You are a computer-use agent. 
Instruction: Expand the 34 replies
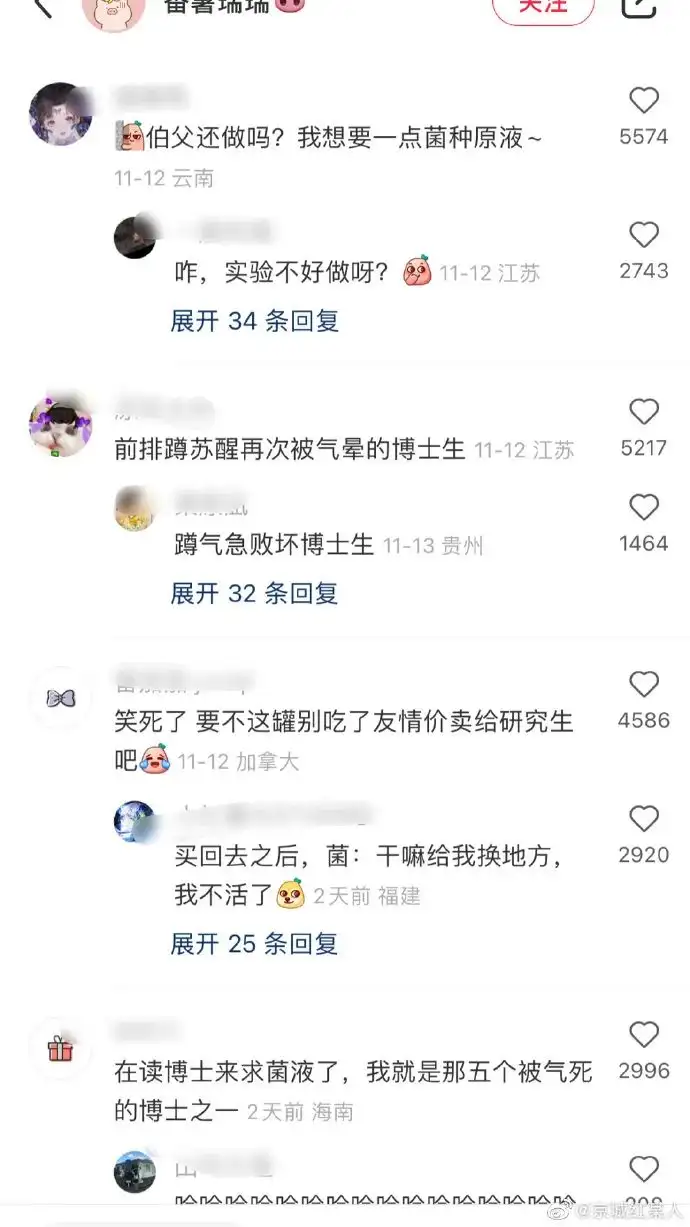click(x=254, y=321)
